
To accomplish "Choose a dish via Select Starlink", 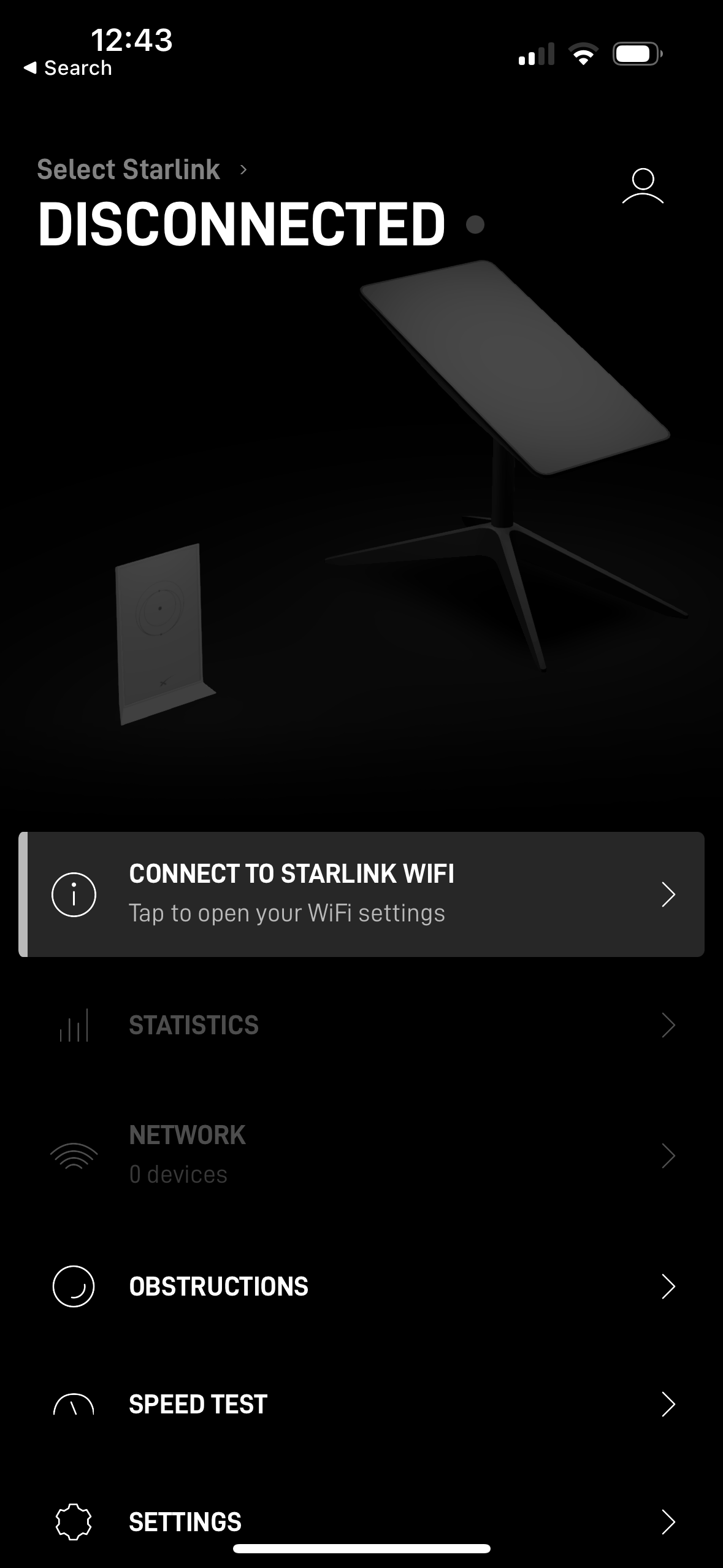I will tap(142, 170).
